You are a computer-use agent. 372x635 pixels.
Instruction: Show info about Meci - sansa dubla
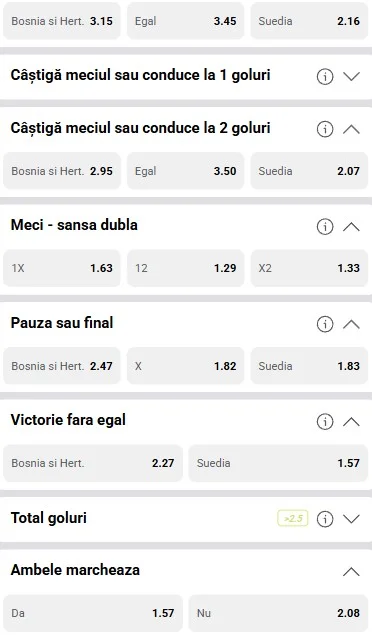click(x=325, y=227)
